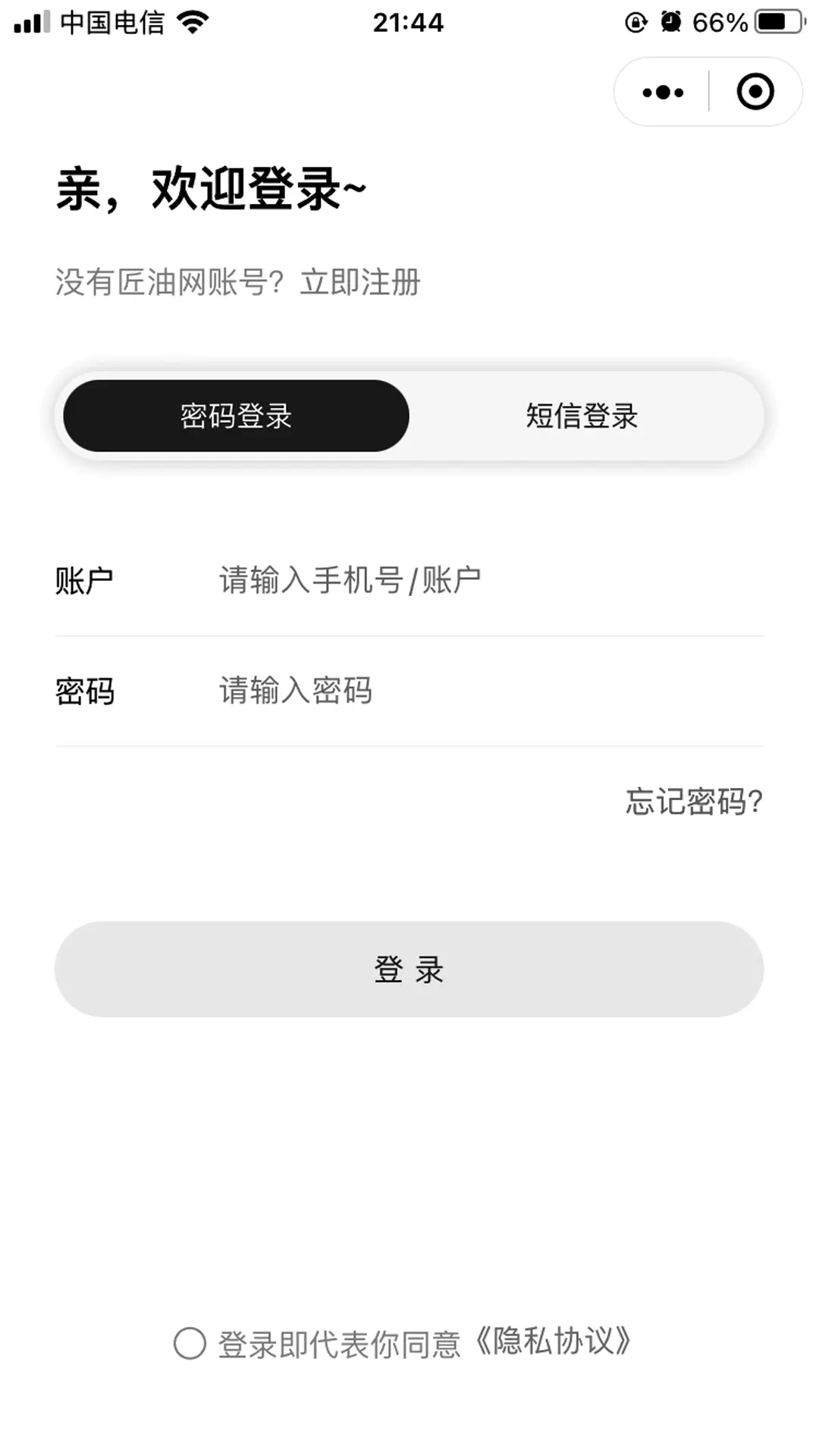Open the 忘记密码? link
819x1456 pixels.
pyautogui.click(x=694, y=802)
